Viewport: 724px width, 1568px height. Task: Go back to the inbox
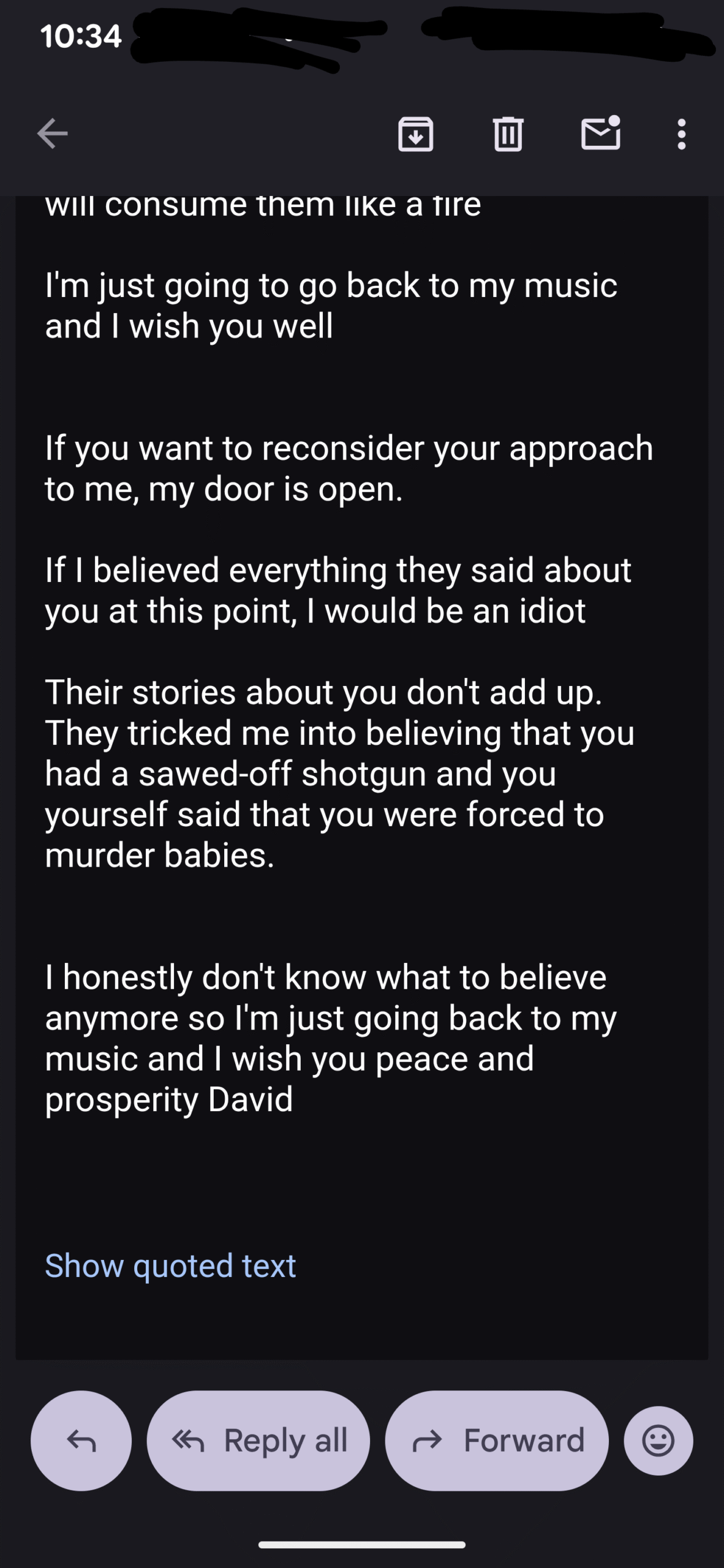coord(52,134)
